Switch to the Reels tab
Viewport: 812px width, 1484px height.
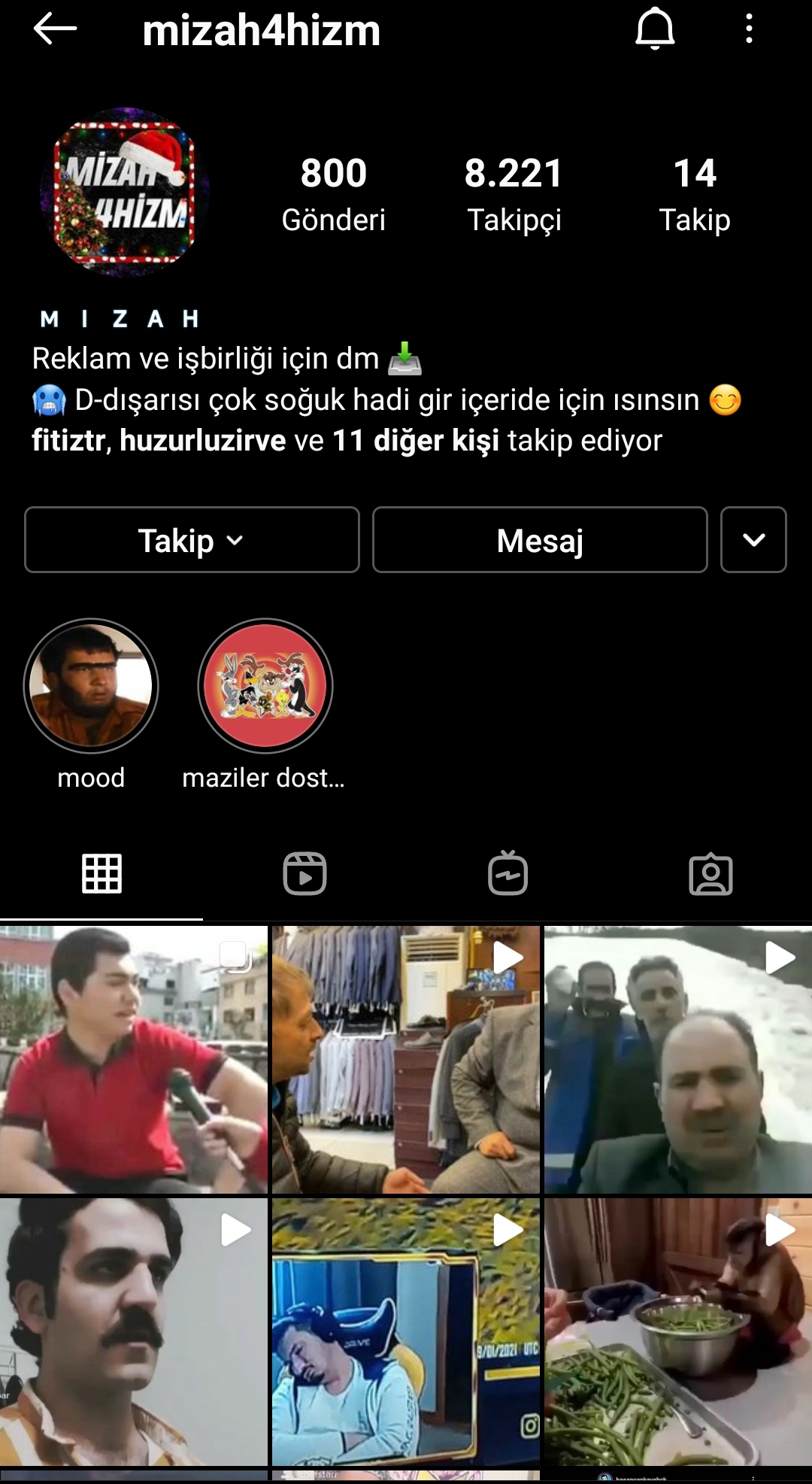click(304, 874)
